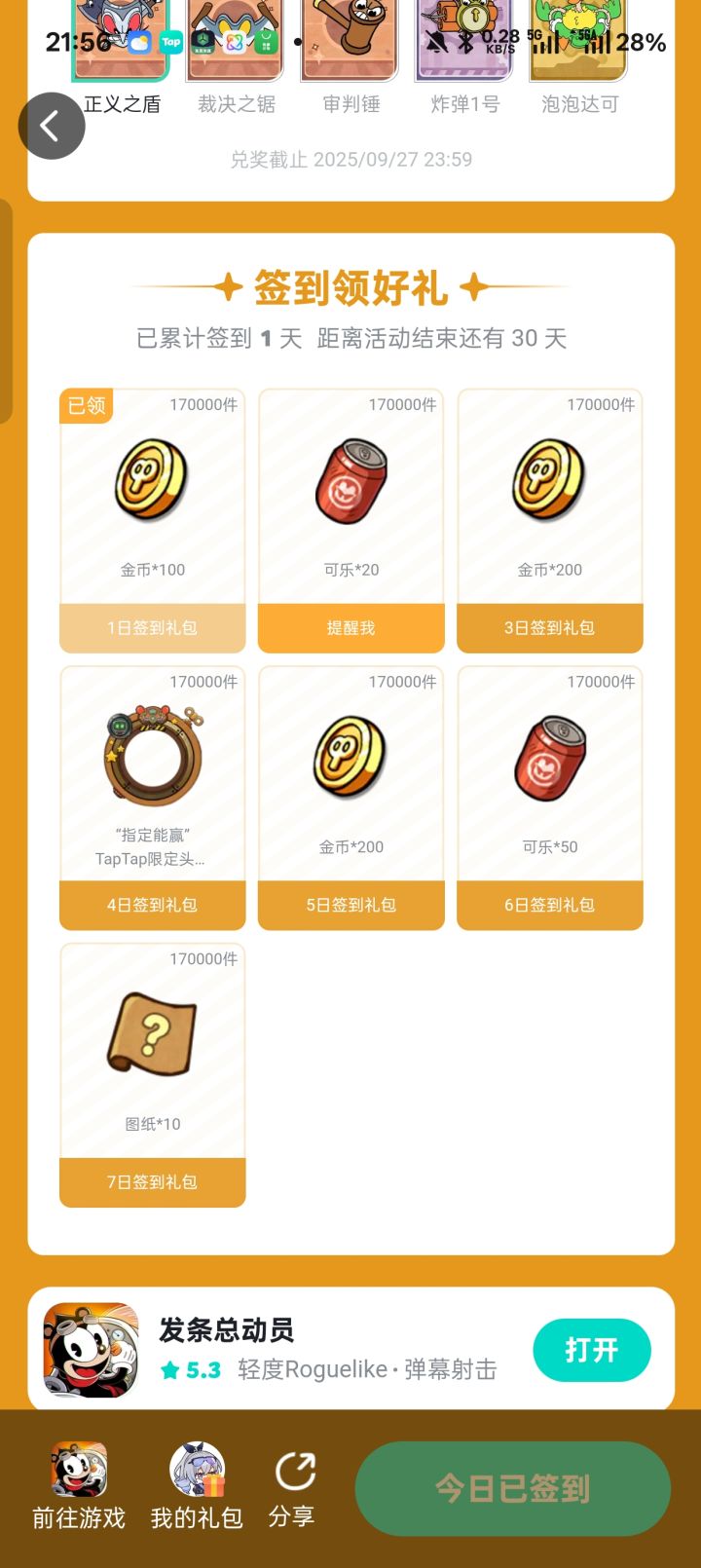Open the 7日签到礼包 图纸 reward
The height and width of the screenshot is (1568, 701).
pyautogui.click(x=152, y=1182)
